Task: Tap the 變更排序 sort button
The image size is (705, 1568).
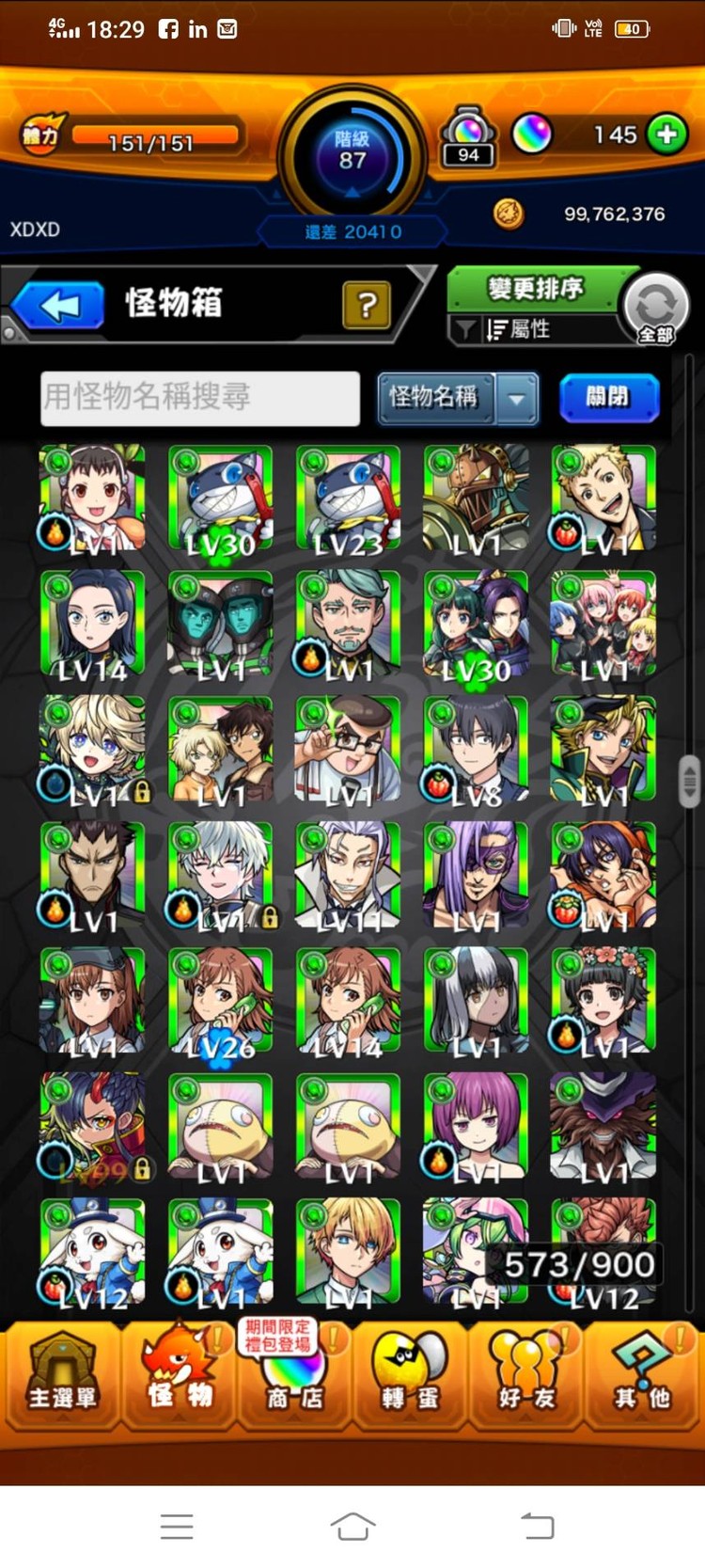Action: [536, 289]
